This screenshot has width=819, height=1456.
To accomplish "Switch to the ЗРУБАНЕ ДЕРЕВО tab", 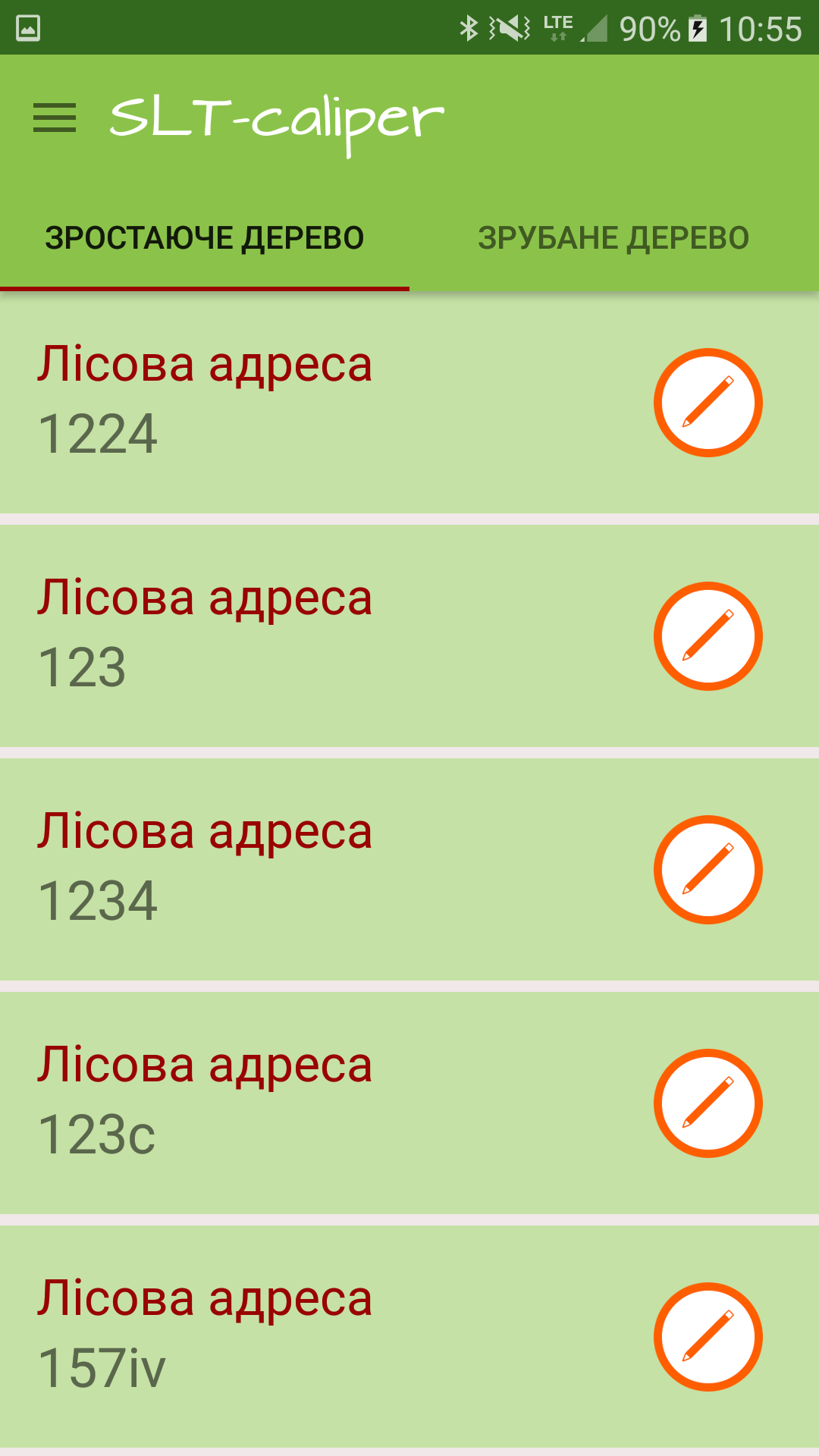I will point(613,238).
